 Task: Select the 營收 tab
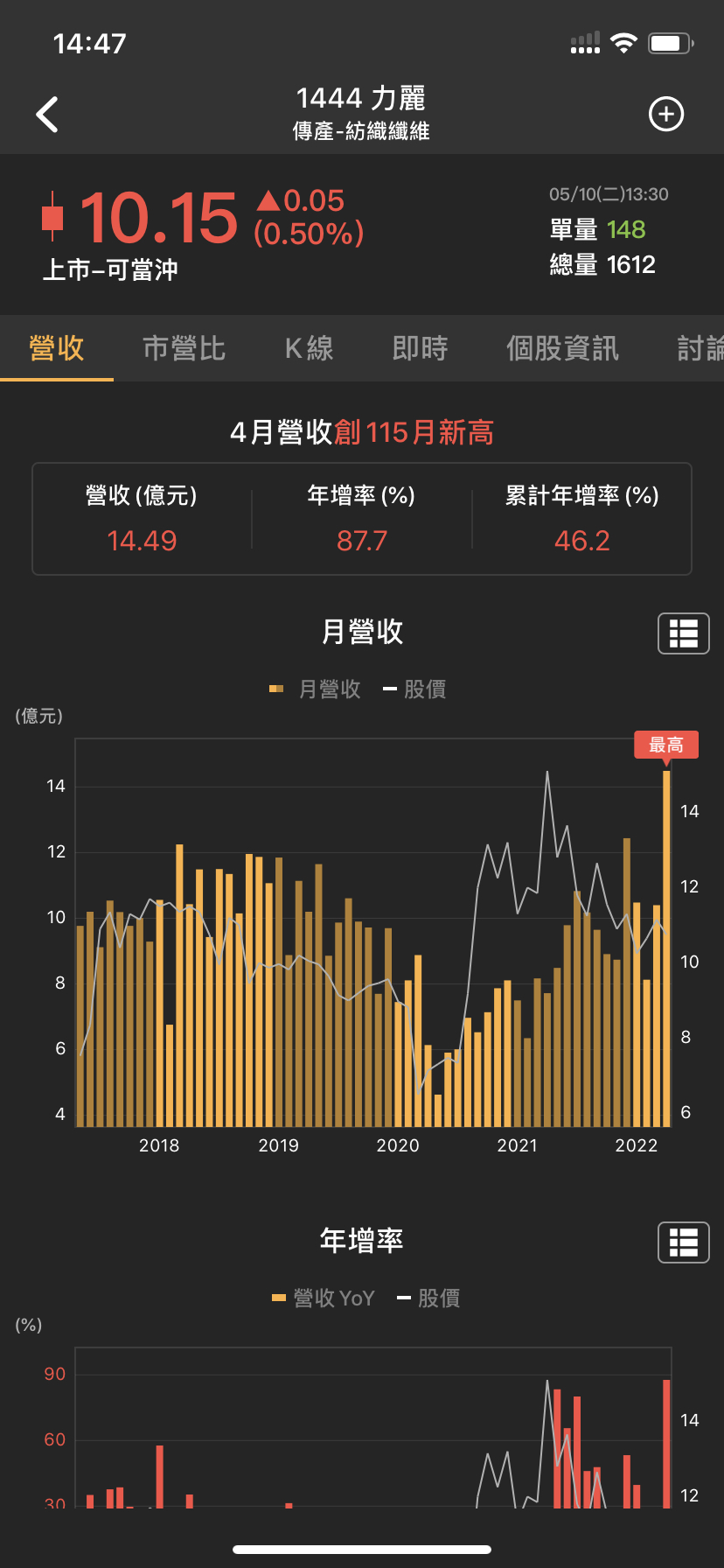pyautogui.click(x=57, y=348)
